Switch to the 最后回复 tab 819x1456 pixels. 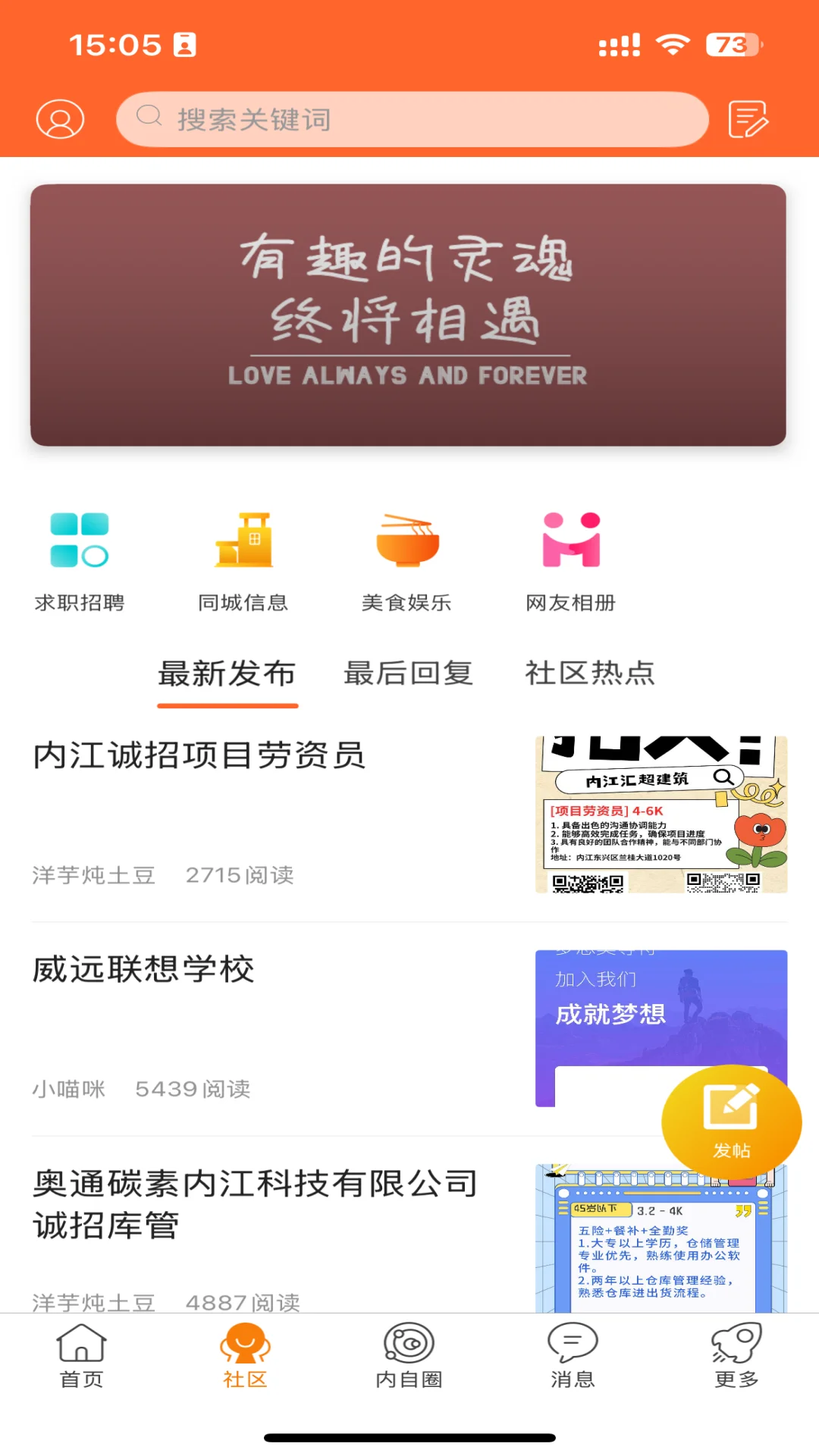tap(408, 673)
